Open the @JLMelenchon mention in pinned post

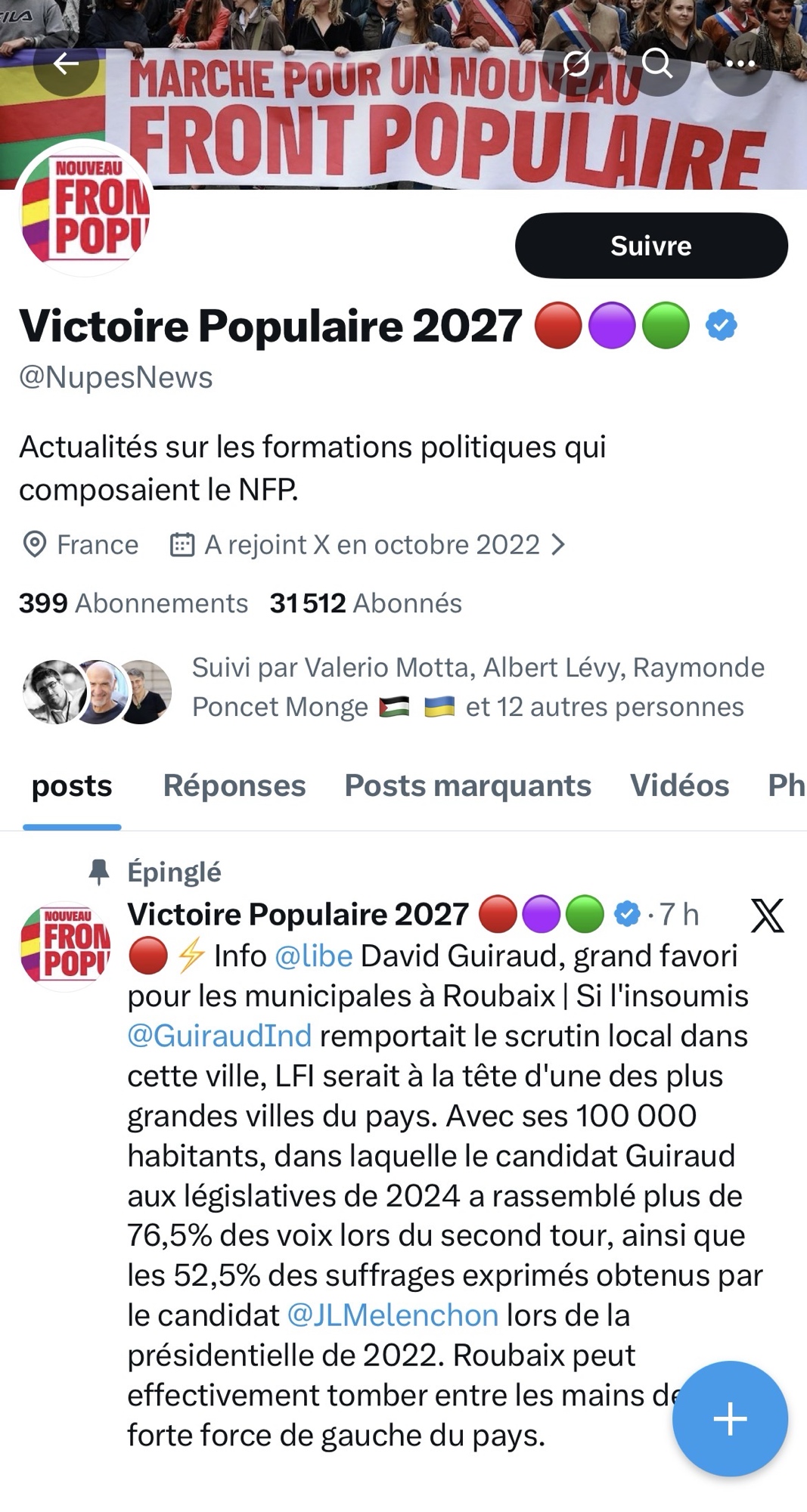point(393,1315)
